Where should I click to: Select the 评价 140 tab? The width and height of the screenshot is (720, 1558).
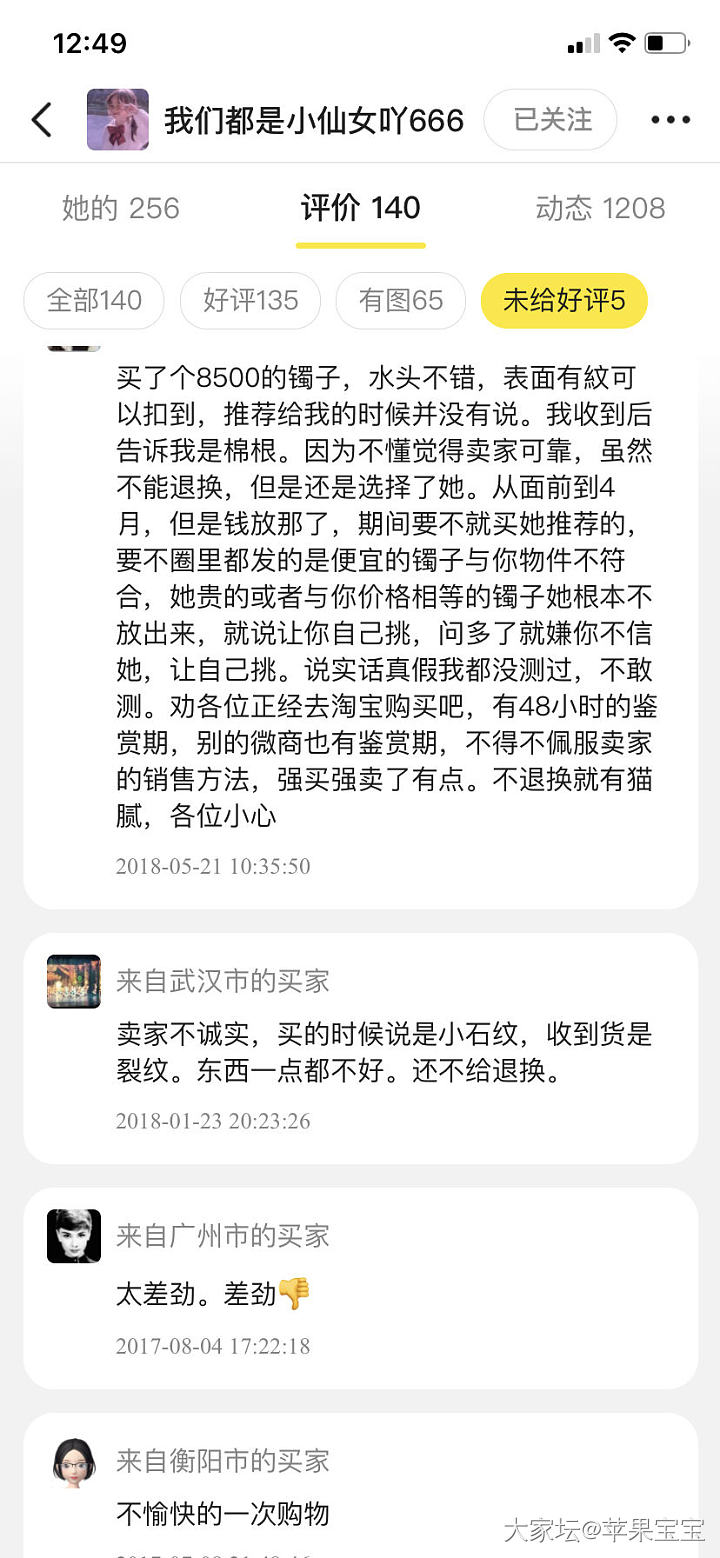360,208
